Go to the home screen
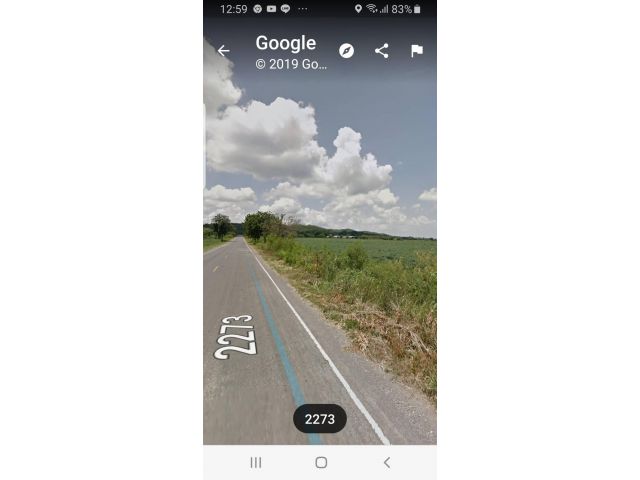Screen dimensions: 640x480 pyautogui.click(x=321, y=462)
